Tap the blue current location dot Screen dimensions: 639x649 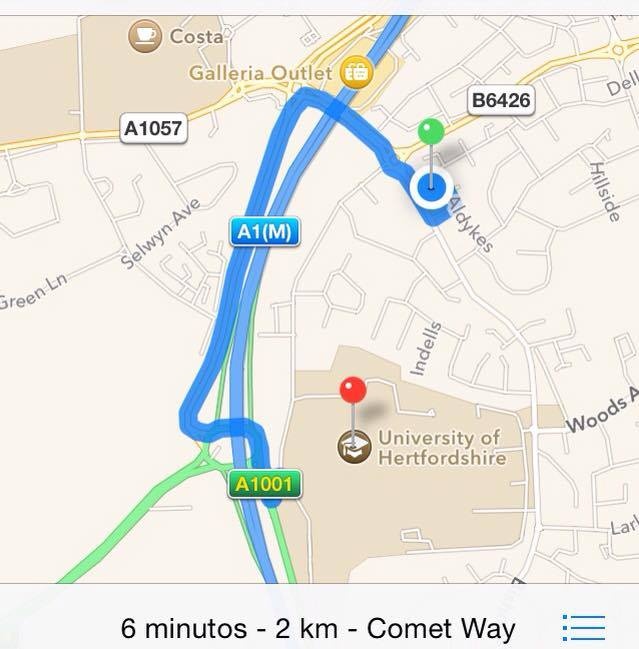click(x=432, y=186)
